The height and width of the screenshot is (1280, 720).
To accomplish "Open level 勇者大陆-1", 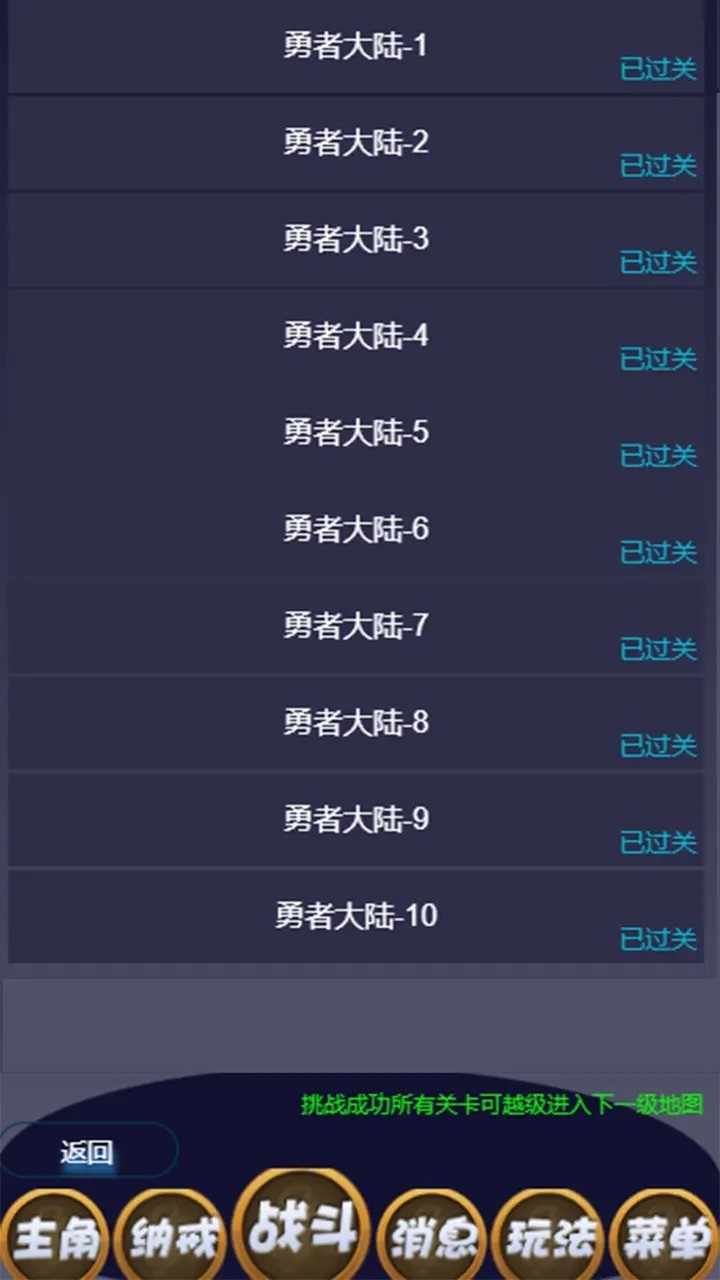I will pos(355,46).
